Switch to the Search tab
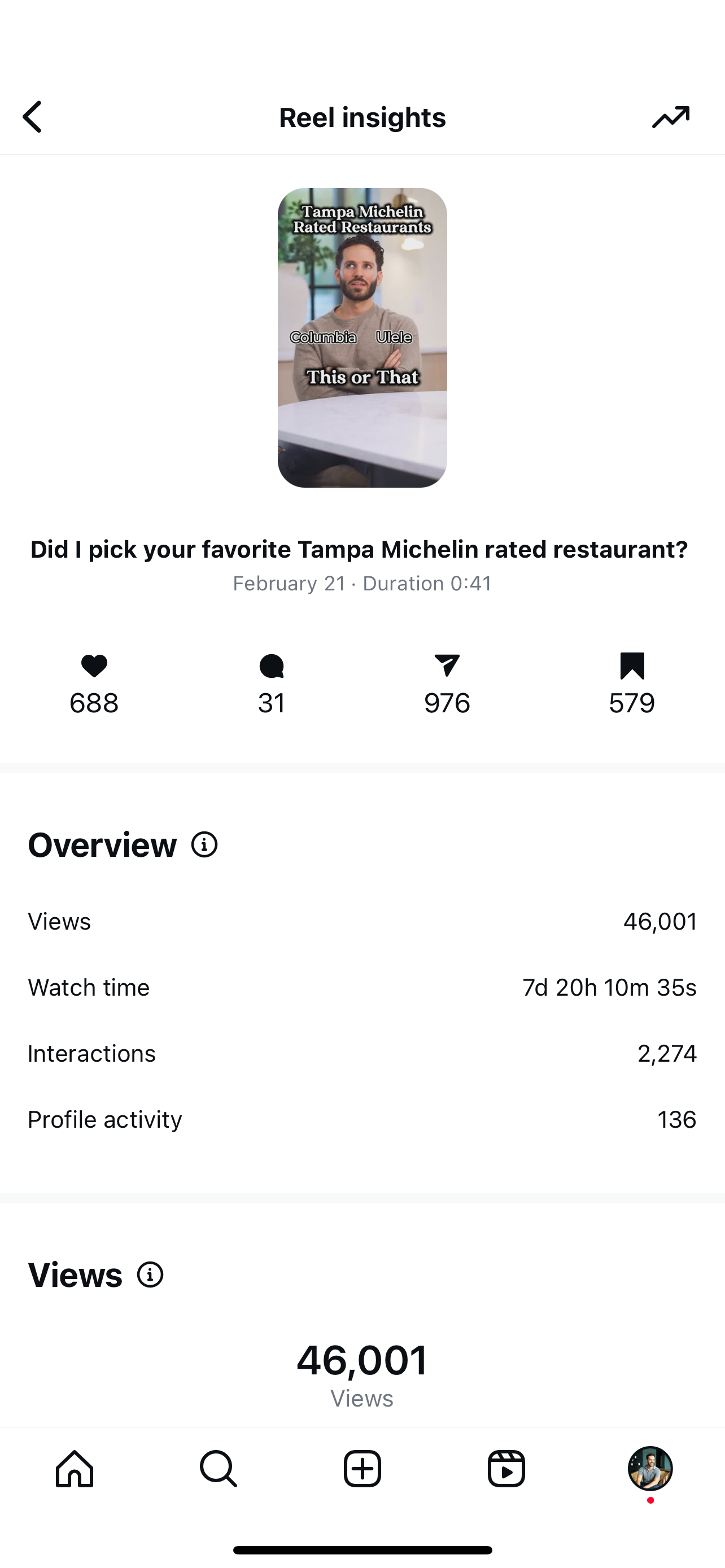Image resolution: width=725 pixels, height=1568 pixels. click(x=219, y=1468)
